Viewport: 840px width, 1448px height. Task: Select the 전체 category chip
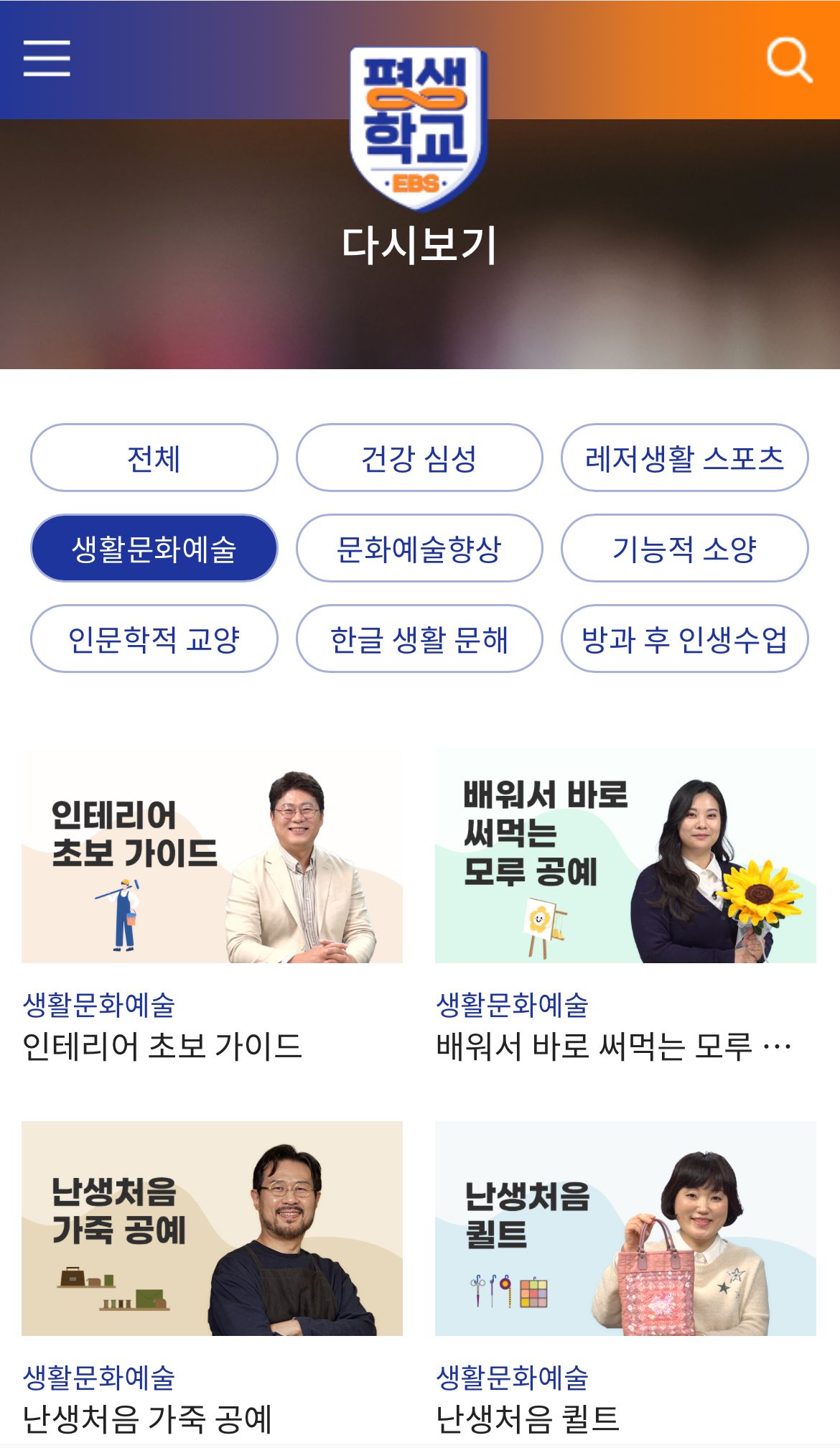click(x=154, y=458)
